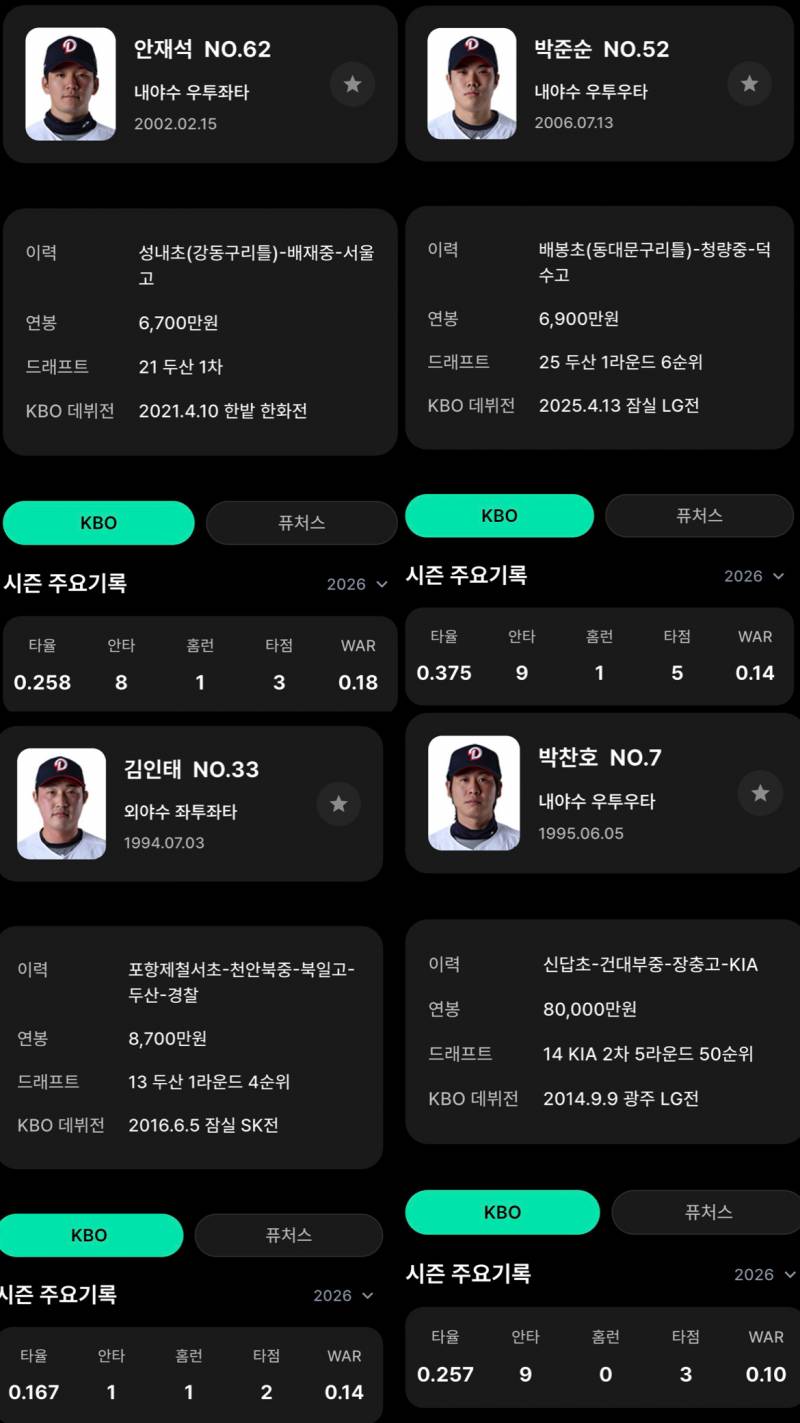Open the 2026 dropdown in 김인태's record section
Viewport: 800px width, 1423px height.
pyautogui.click(x=343, y=1294)
